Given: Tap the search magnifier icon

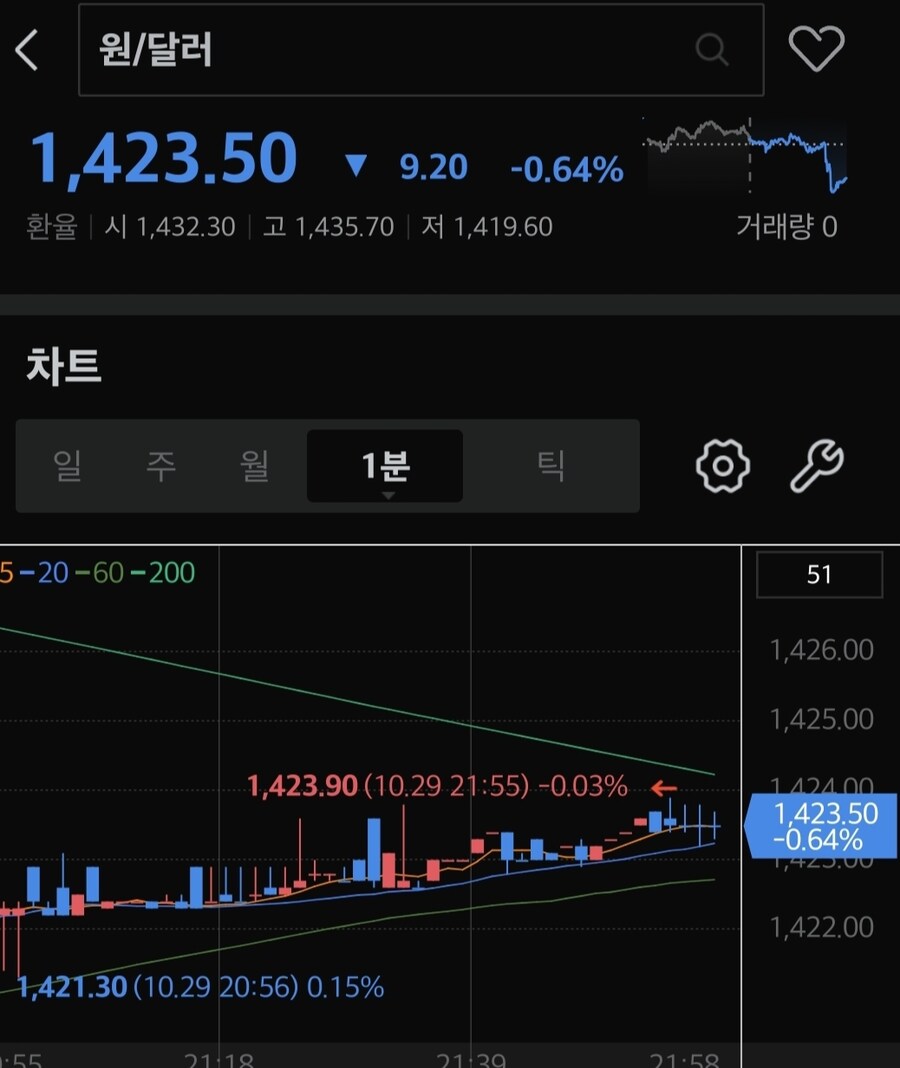Looking at the screenshot, I should pos(711,48).
